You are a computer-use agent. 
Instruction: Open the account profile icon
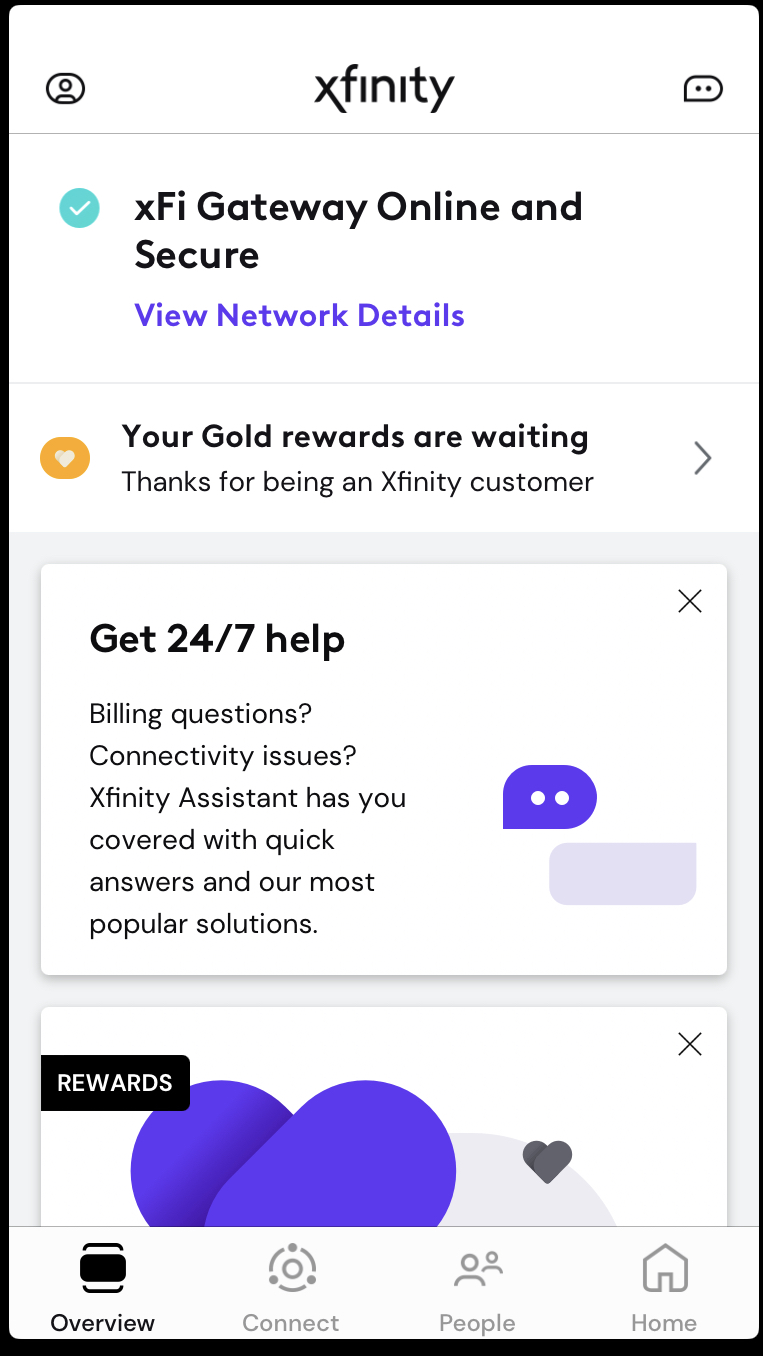[x=66, y=89]
